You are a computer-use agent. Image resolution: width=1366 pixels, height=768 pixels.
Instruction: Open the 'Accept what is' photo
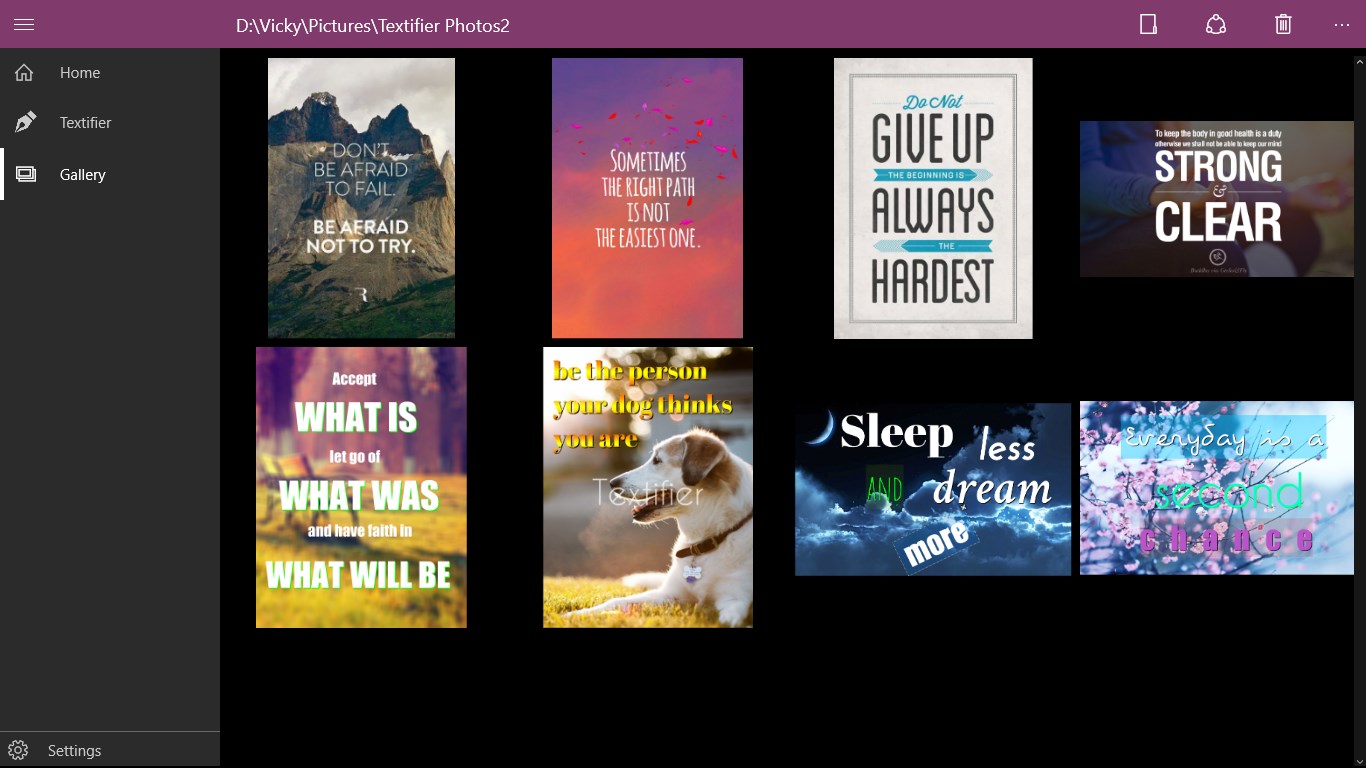(x=361, y=487)
